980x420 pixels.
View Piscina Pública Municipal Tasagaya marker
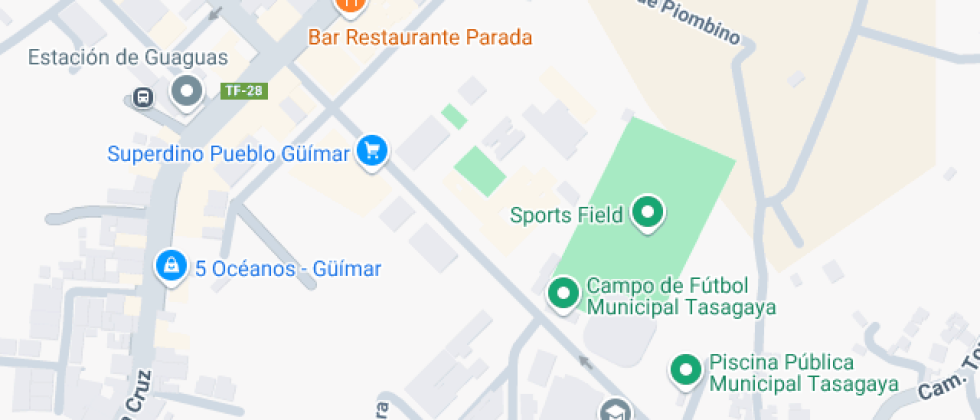pyautogui.click(x=686, y=369)
